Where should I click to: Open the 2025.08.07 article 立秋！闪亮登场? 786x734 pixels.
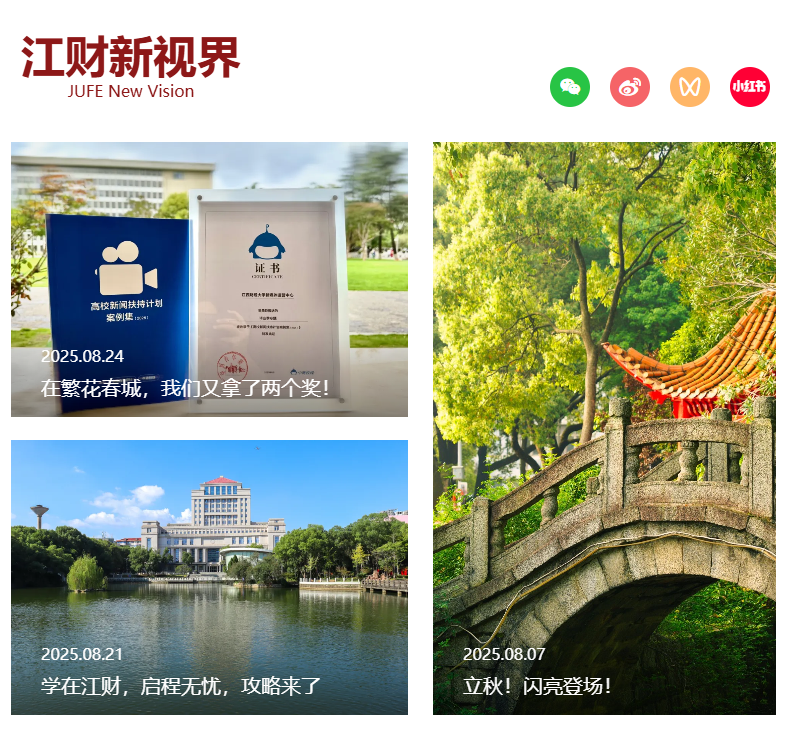point(604,428)
